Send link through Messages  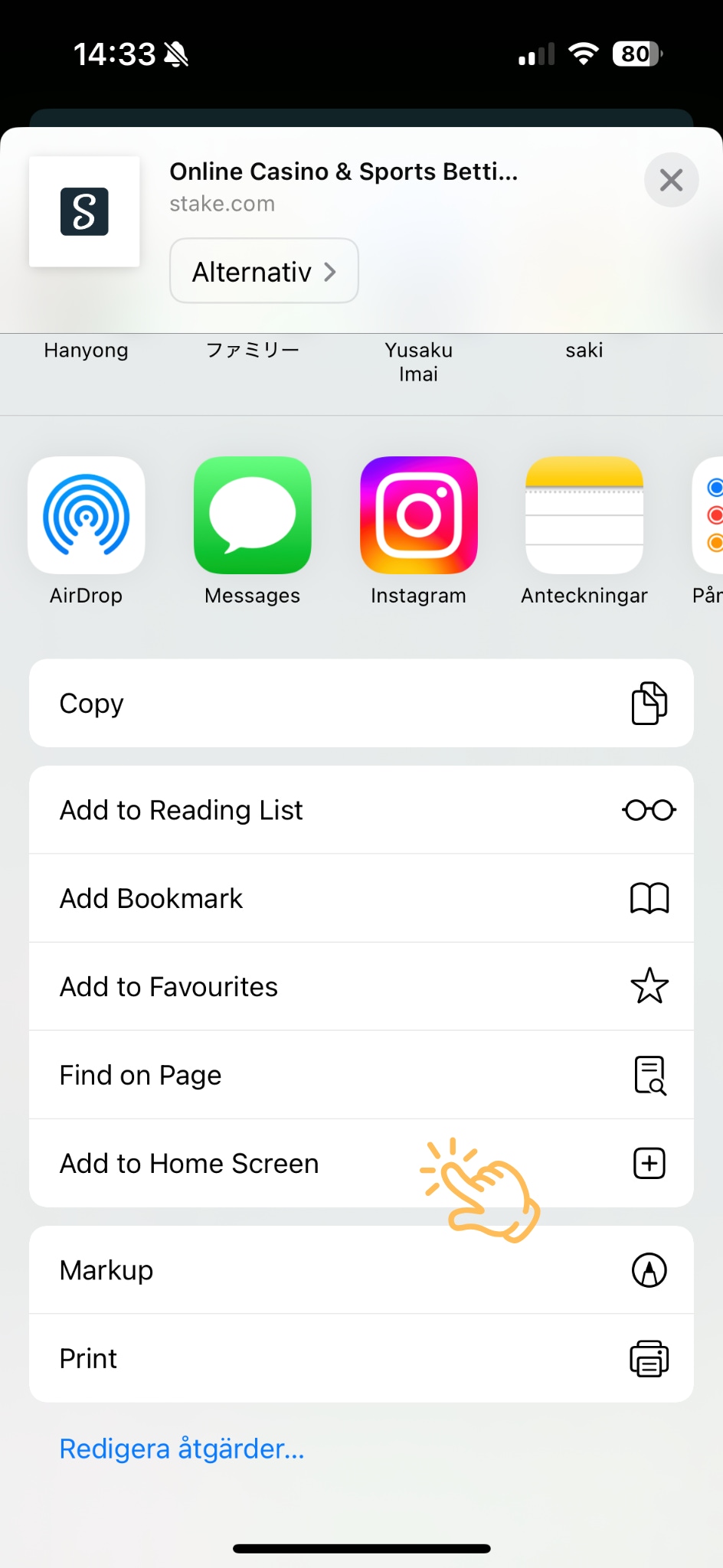252,515
